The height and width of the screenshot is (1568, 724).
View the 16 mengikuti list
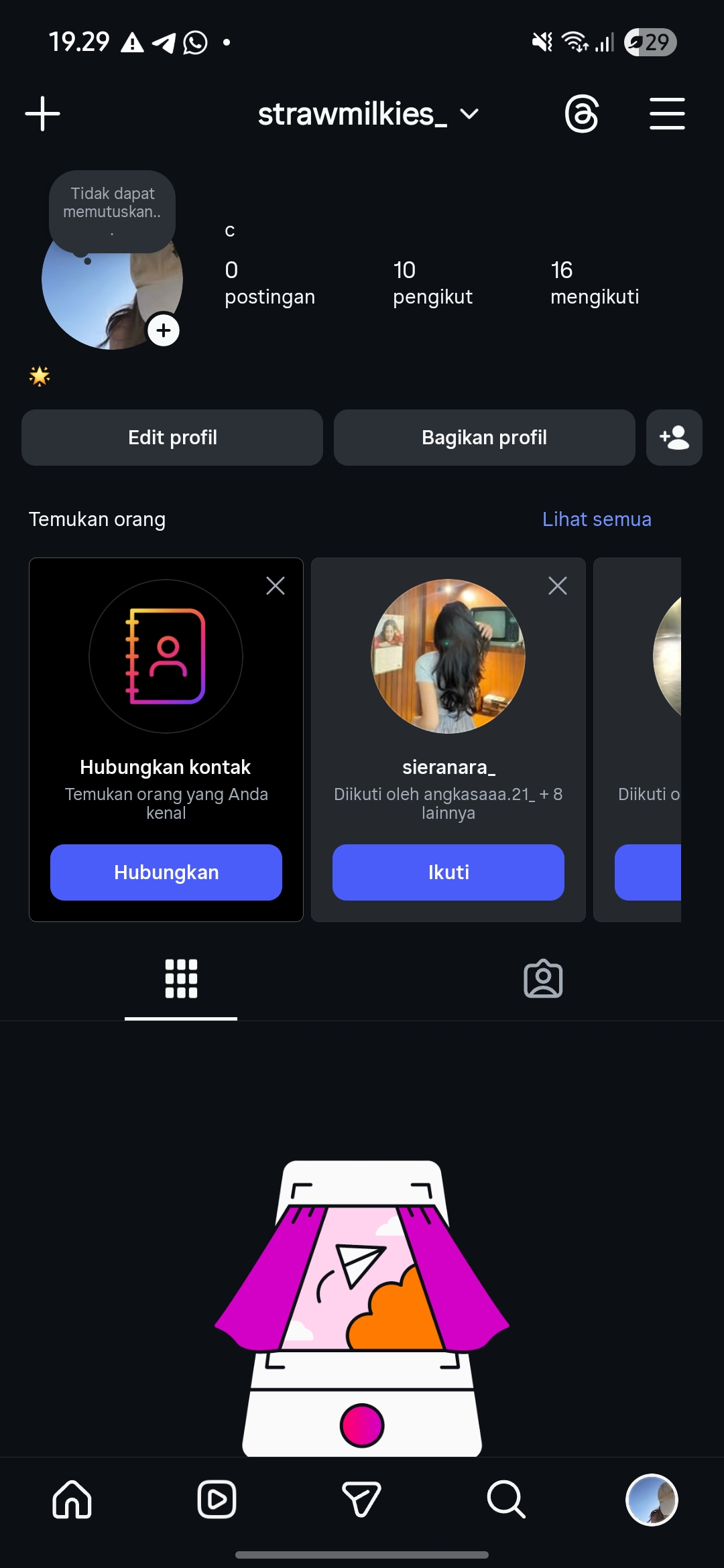click(x=594, y=282)
